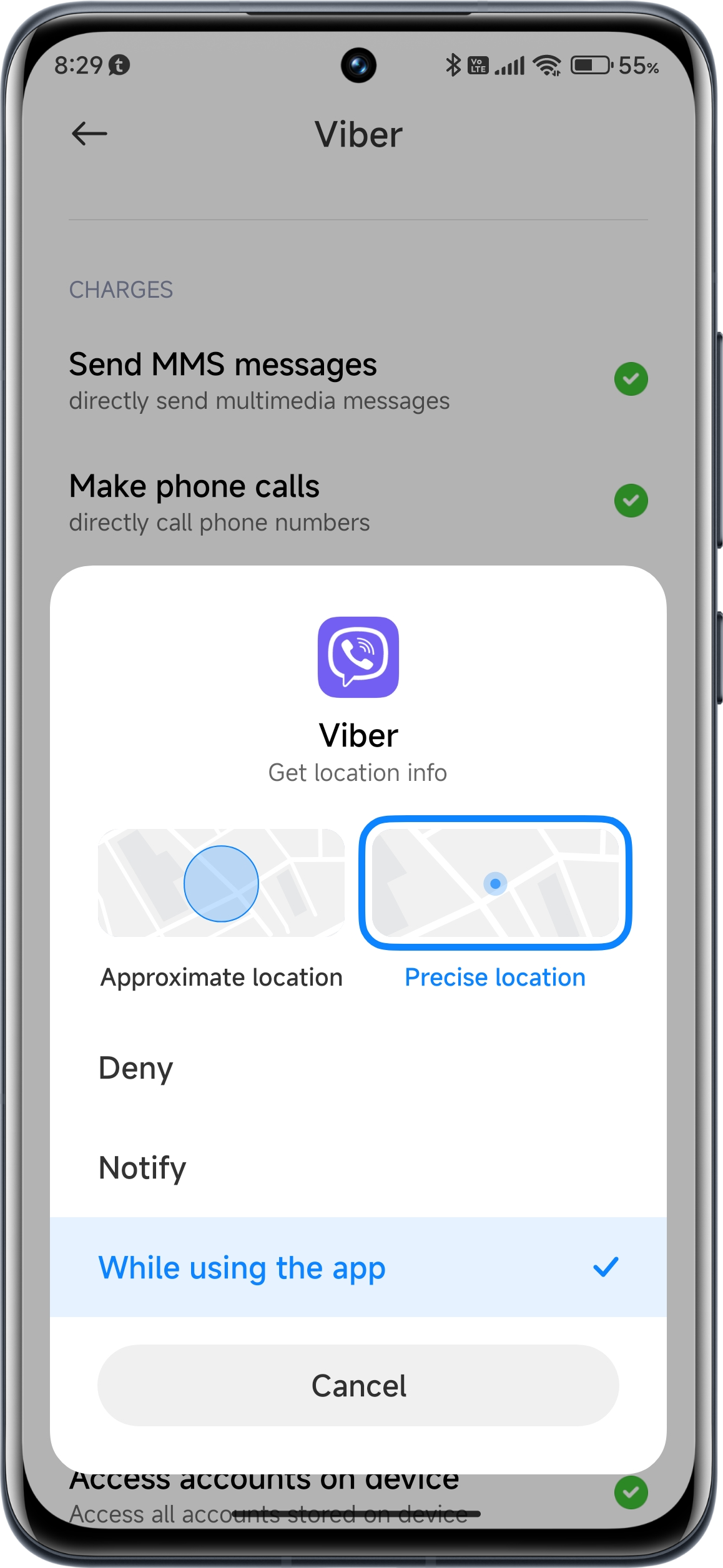Cancel the location permission dialog

(358, 1386)
